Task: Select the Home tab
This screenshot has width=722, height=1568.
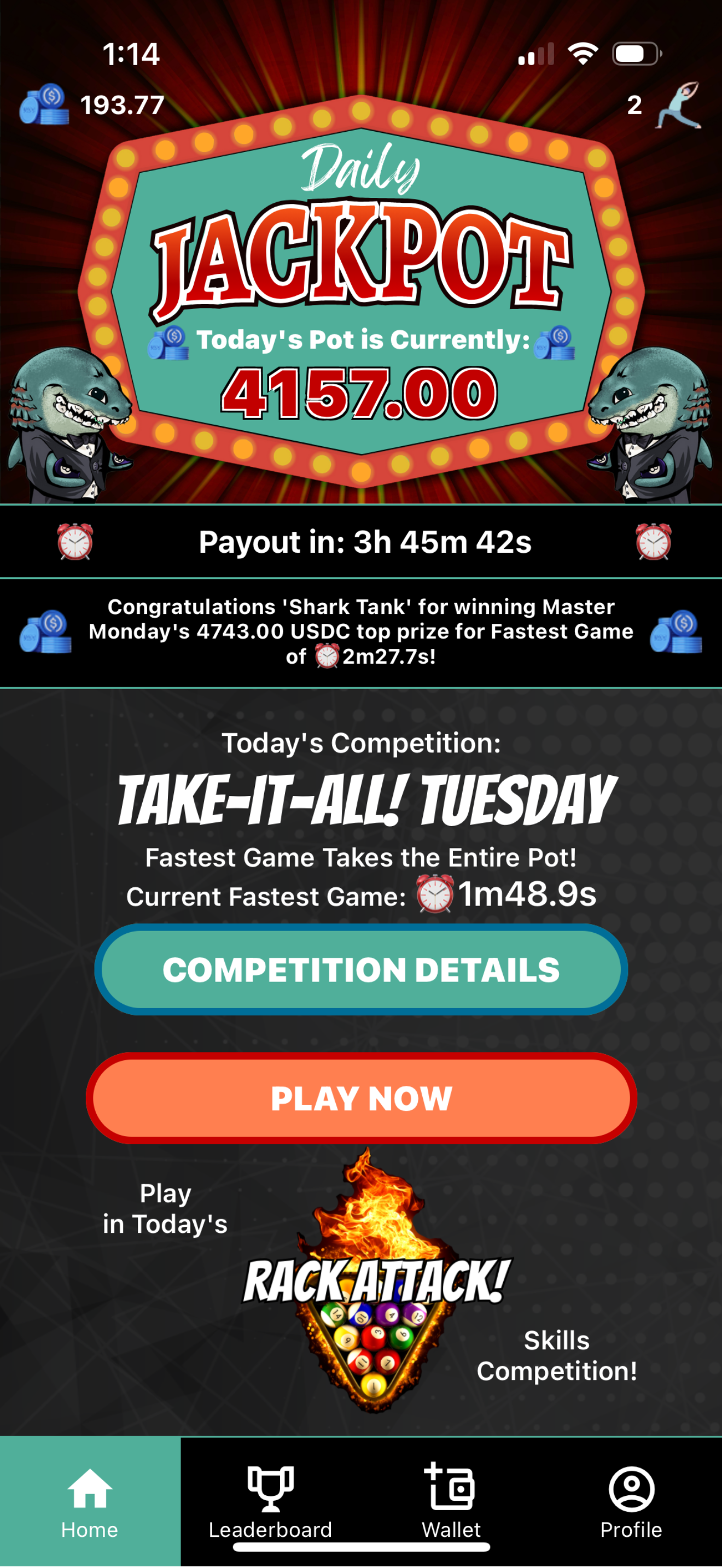Action: [x=90, y=1500]
